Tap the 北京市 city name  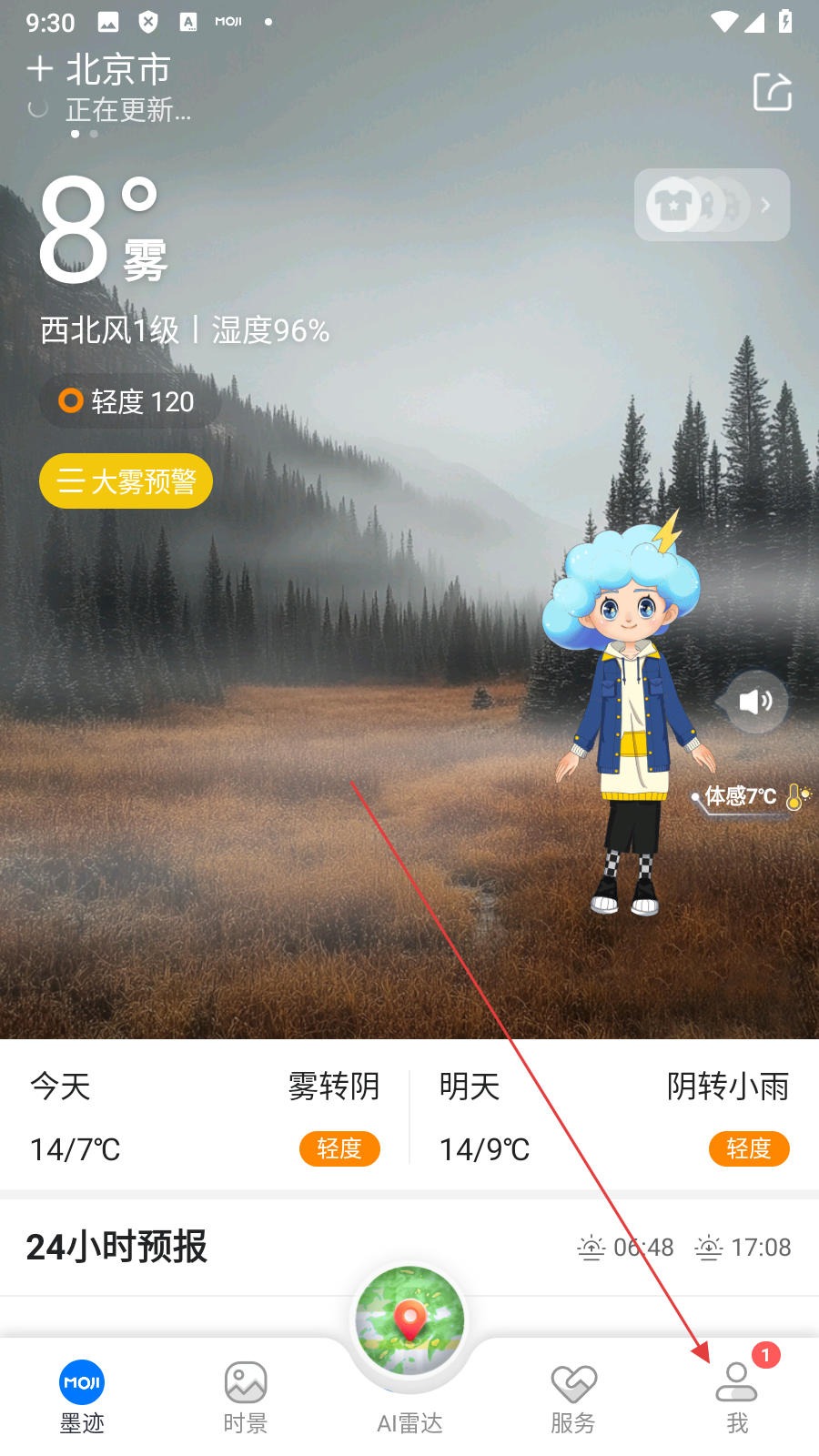click(x=118, y=69)
